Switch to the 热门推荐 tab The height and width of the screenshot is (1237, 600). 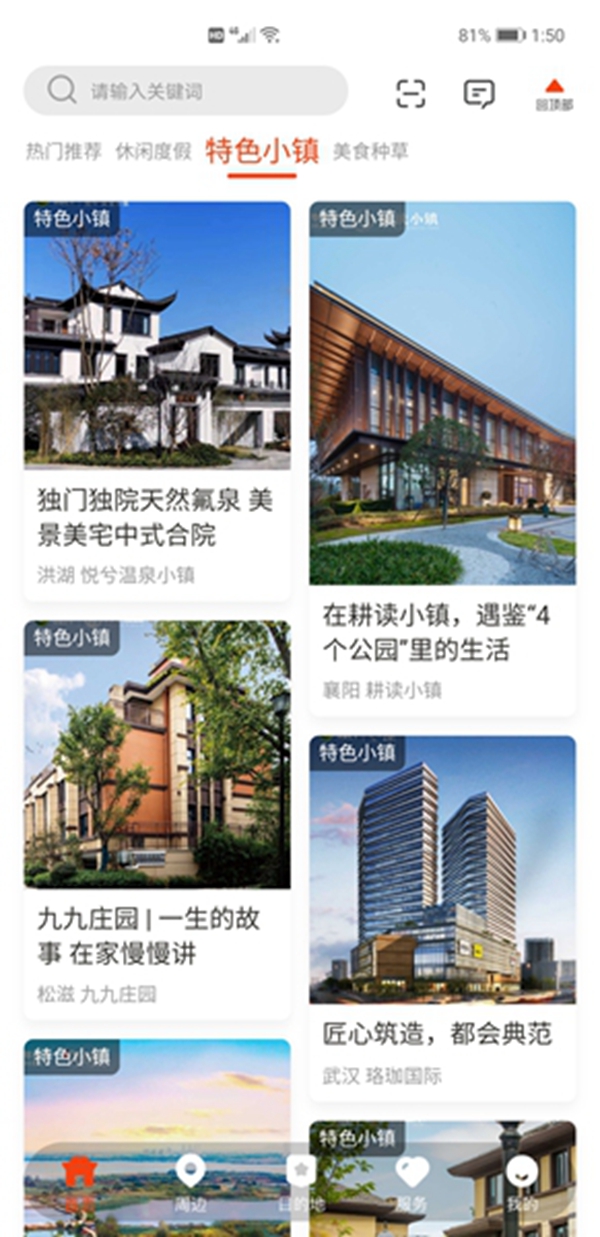pyautogui.click(x=64, y=152)
